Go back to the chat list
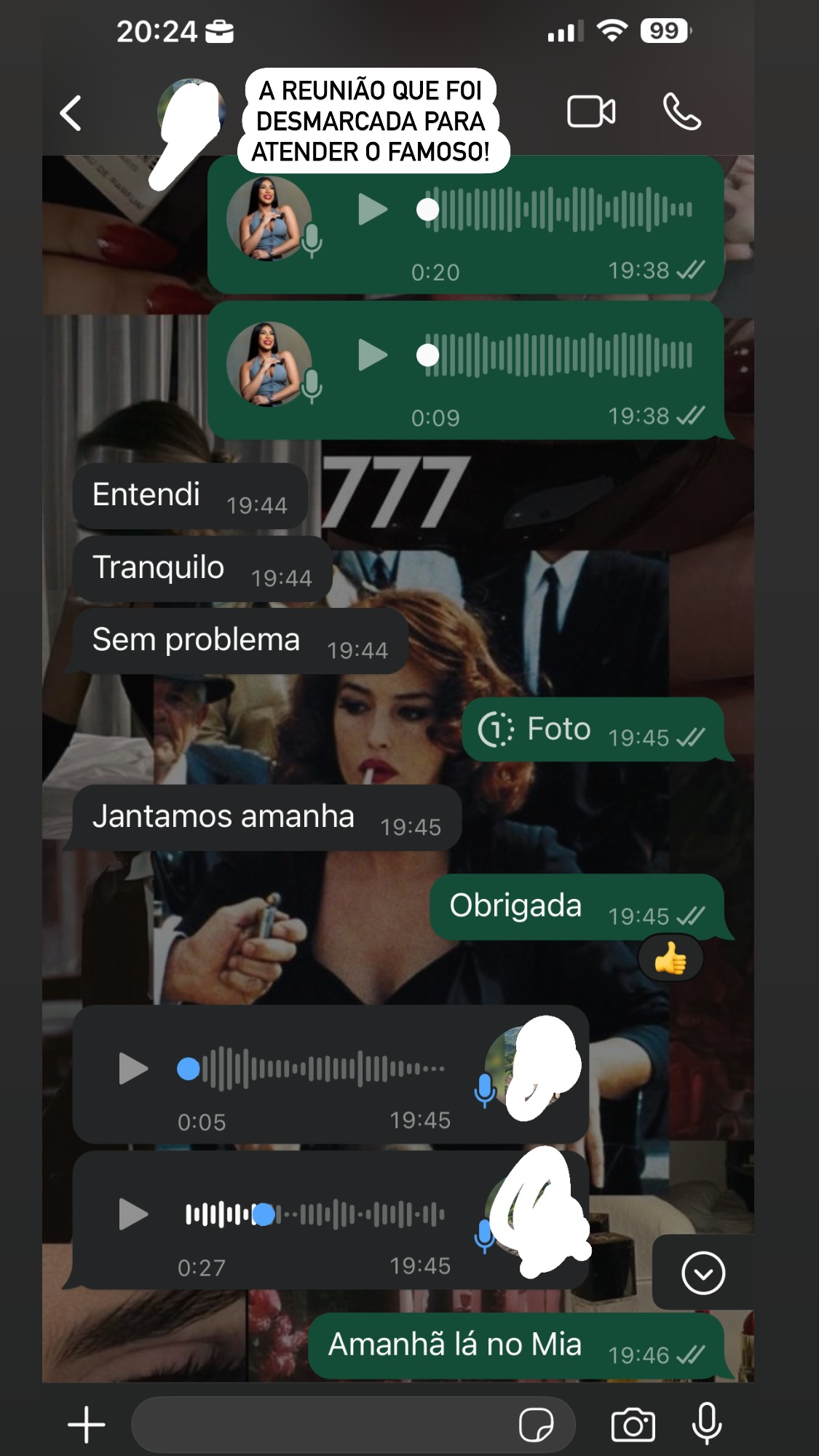Screen dimensions: 819x1456 point(71,114)
